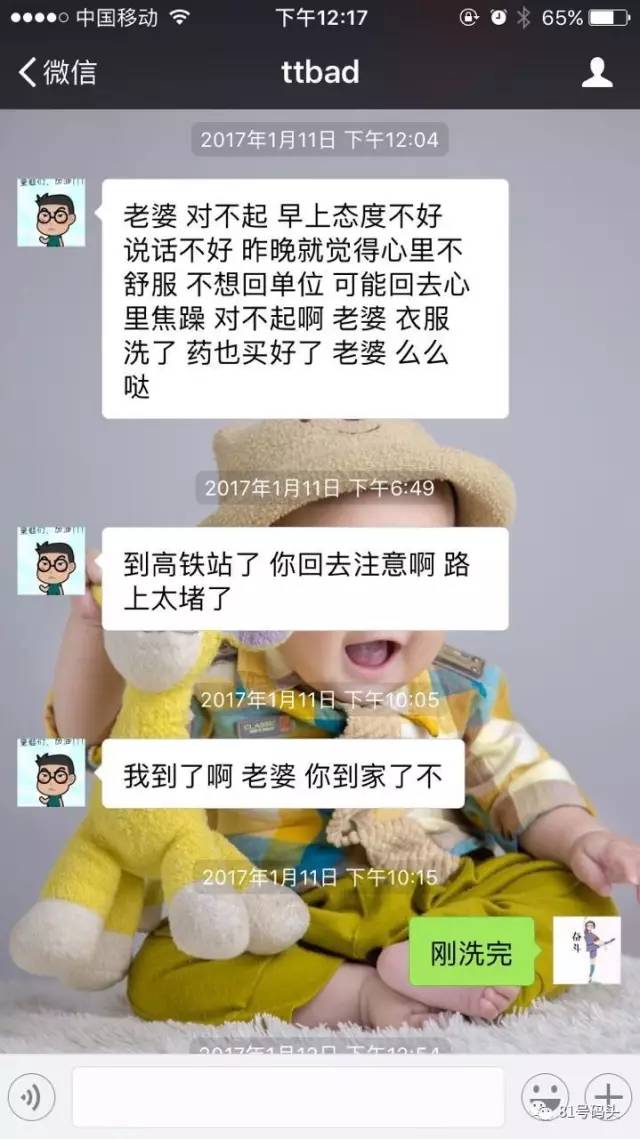Open my avatar beside 刚洗完 message

pos(586,950)
